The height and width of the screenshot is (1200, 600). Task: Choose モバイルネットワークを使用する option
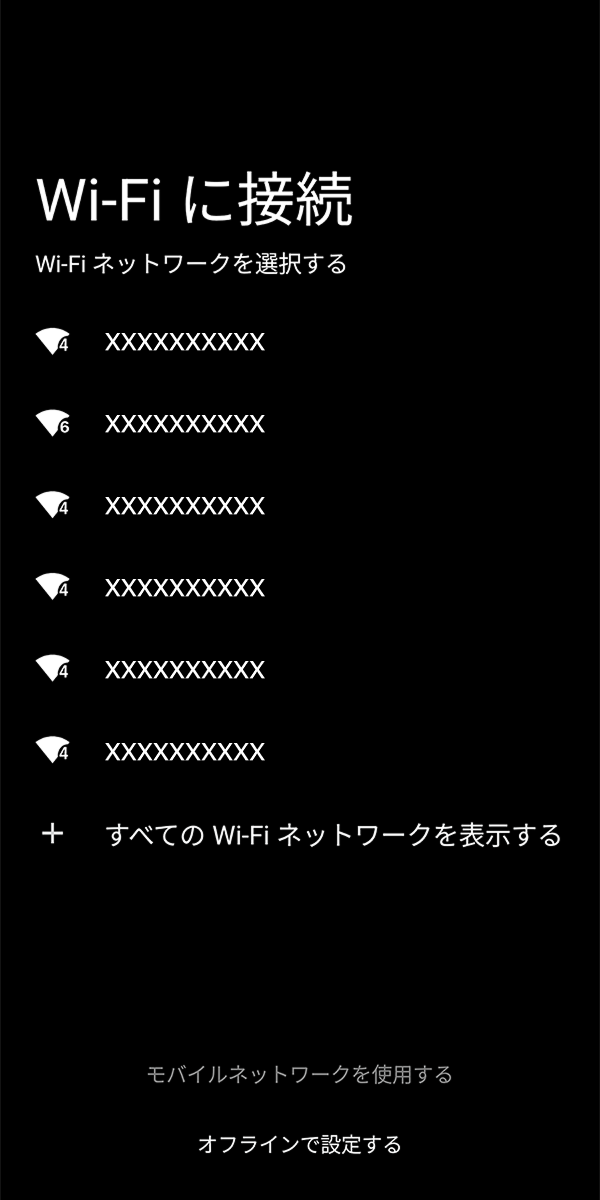point(300,1074)
